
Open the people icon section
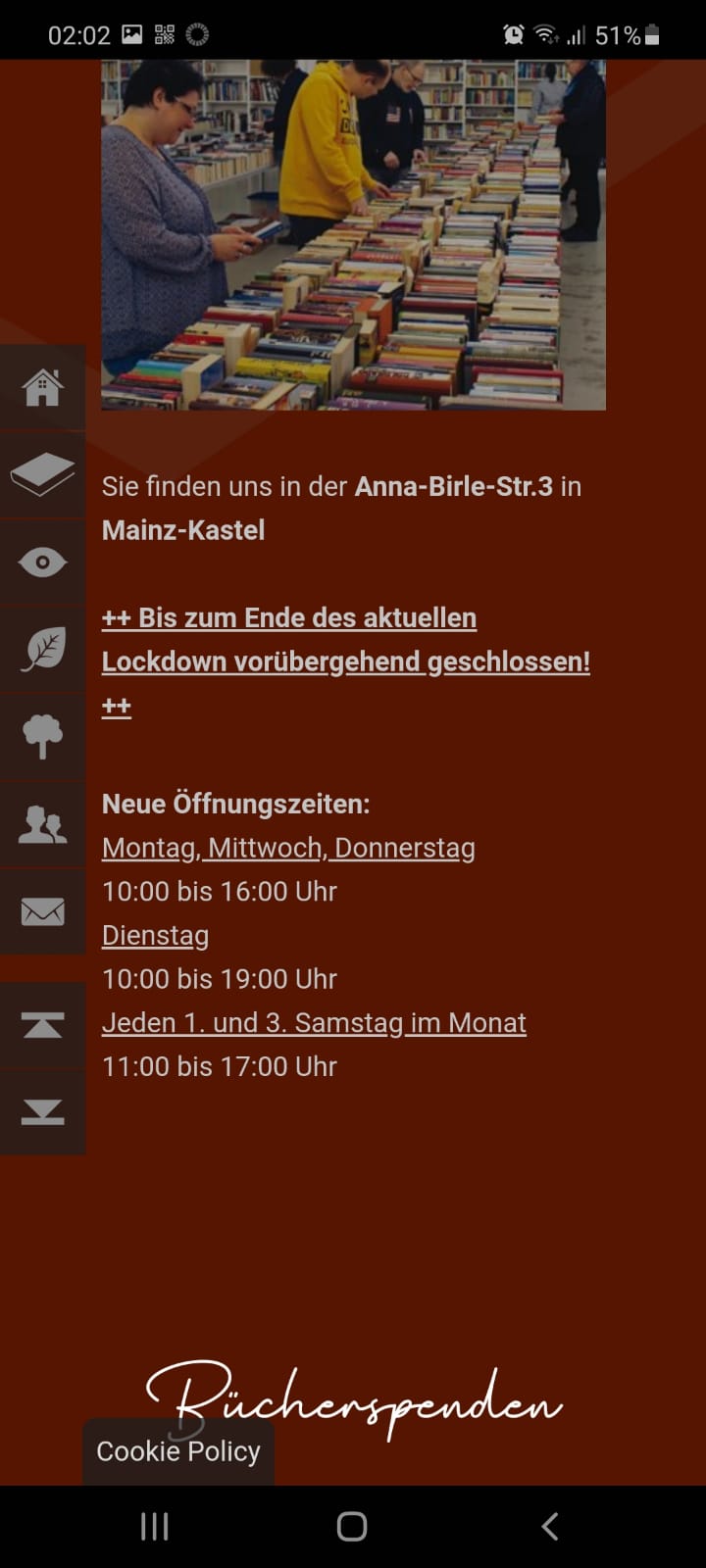pyautogui.click(x=42, y=824)
